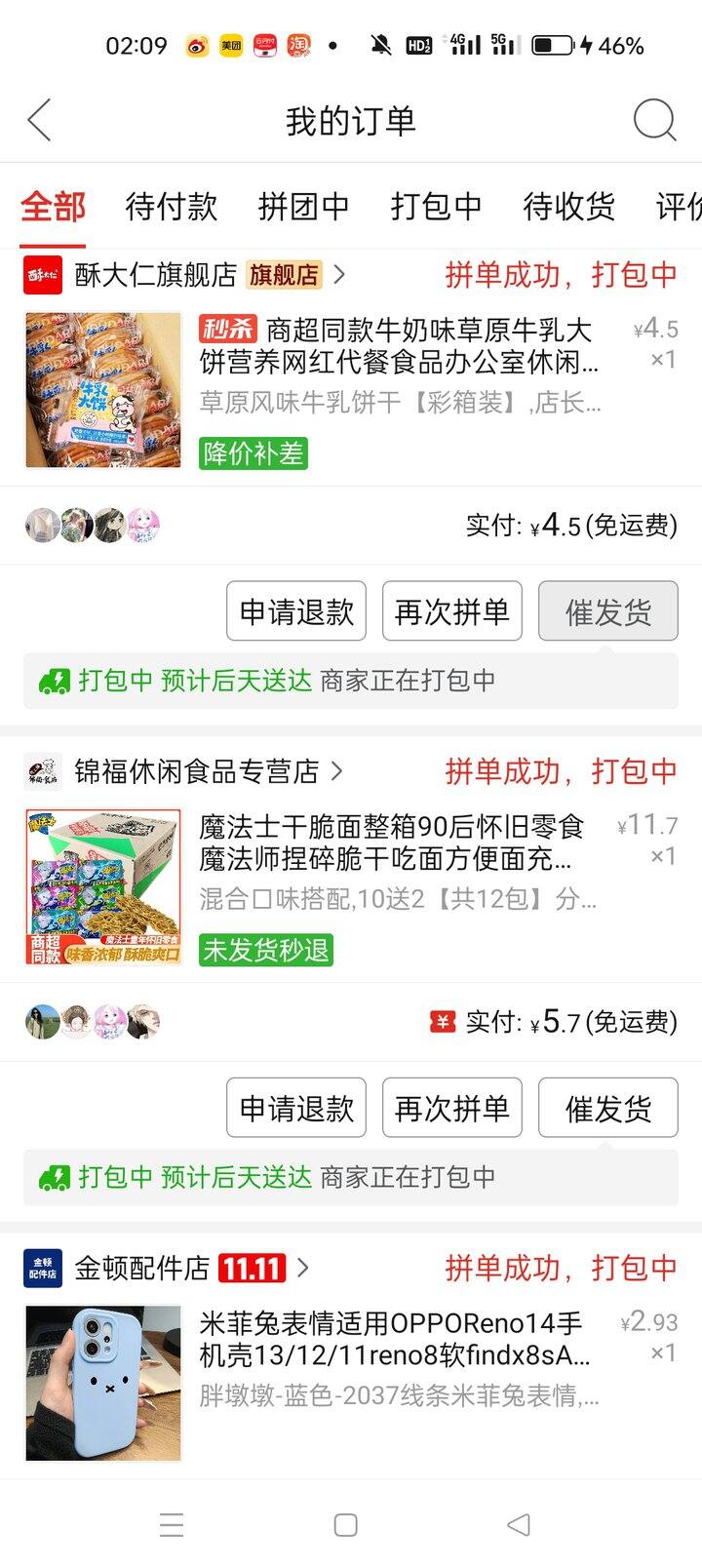Open order search magnifier
This screenshot has height=1568, width=702.
(x=654, y=121)
